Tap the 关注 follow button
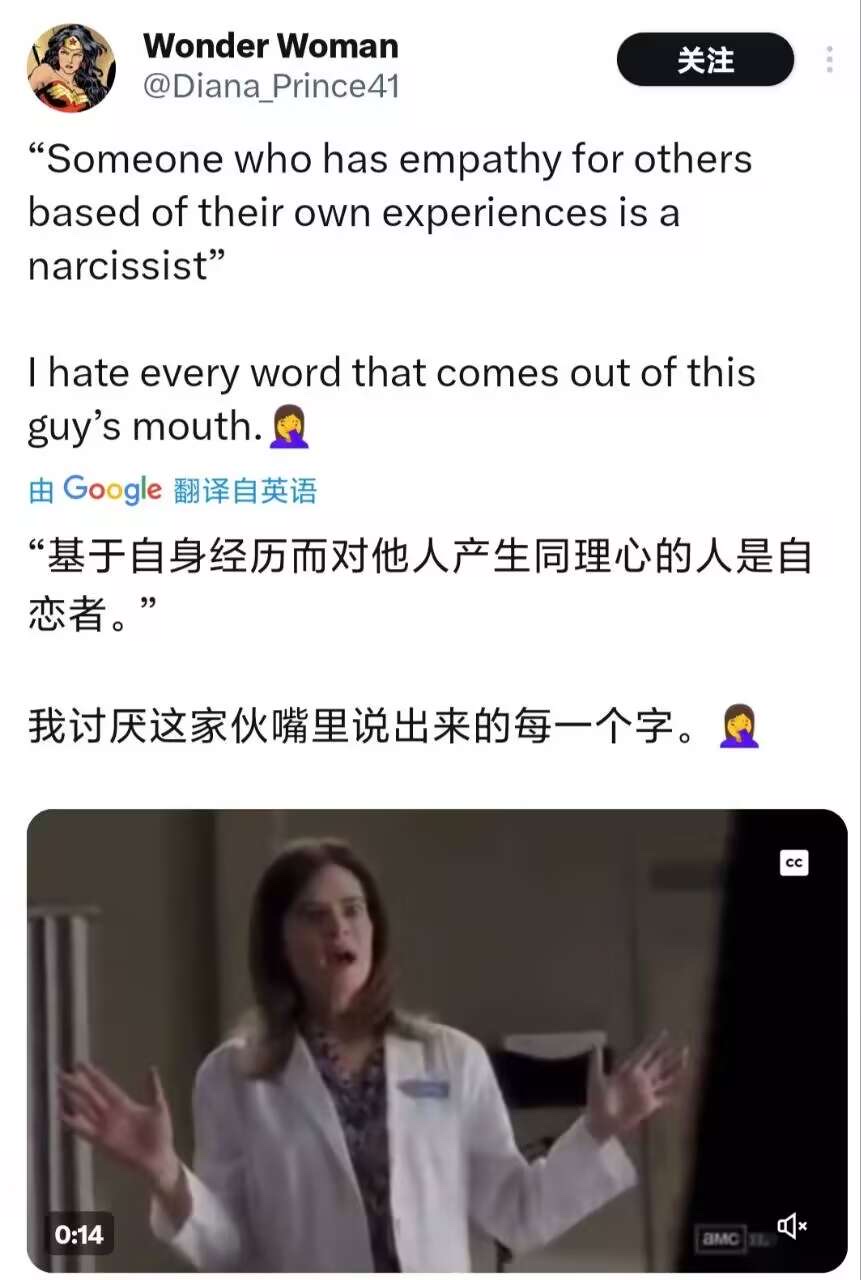861x1280 pixels. pos(705,61)
